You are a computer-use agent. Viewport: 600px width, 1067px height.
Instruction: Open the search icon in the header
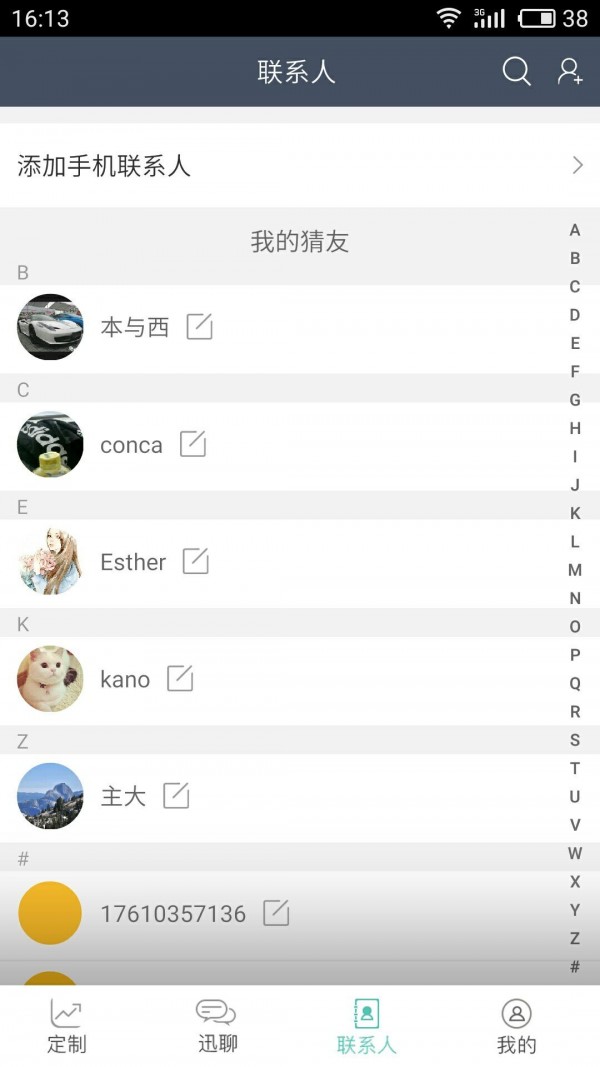pyautogui.click(x=516, y=72)
